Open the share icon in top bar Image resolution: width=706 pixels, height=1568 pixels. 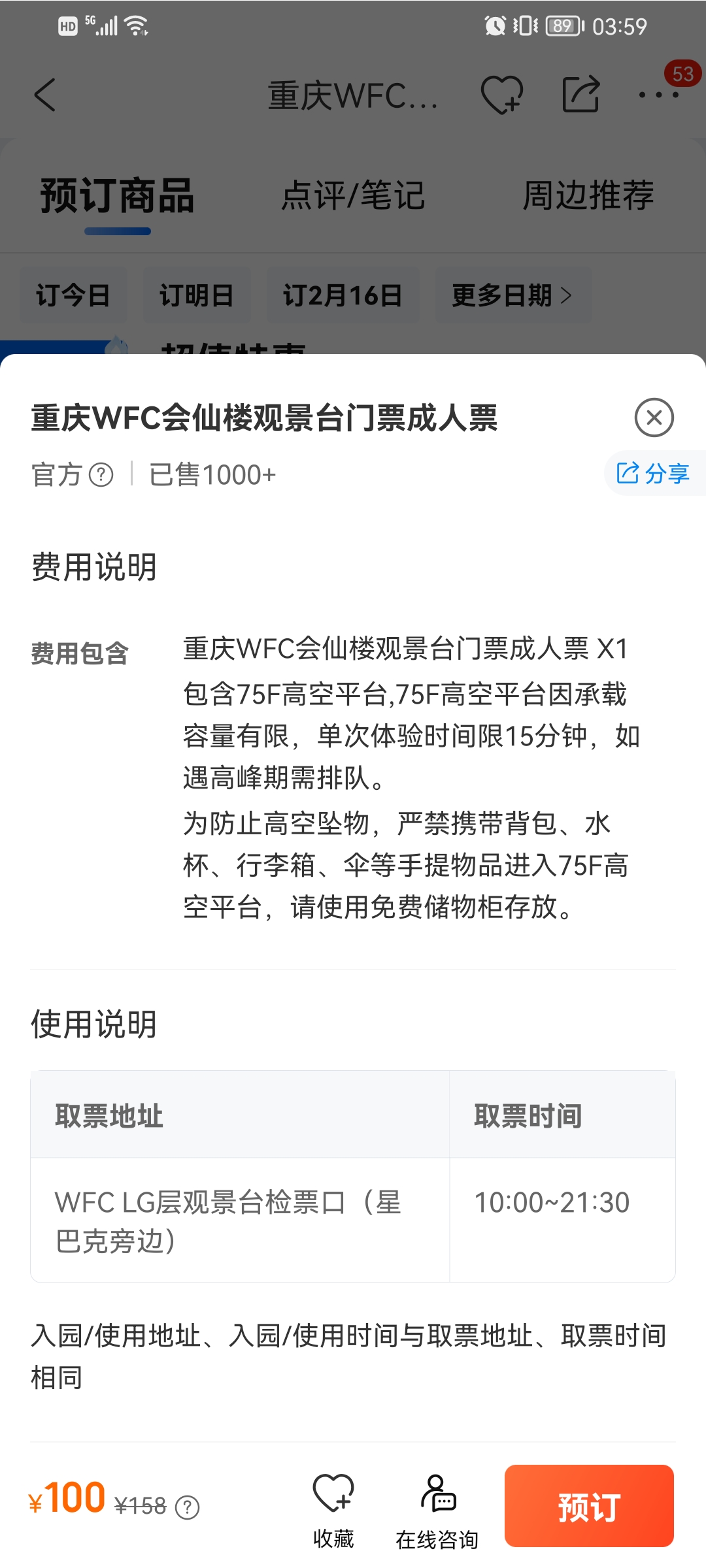(580, 95)
